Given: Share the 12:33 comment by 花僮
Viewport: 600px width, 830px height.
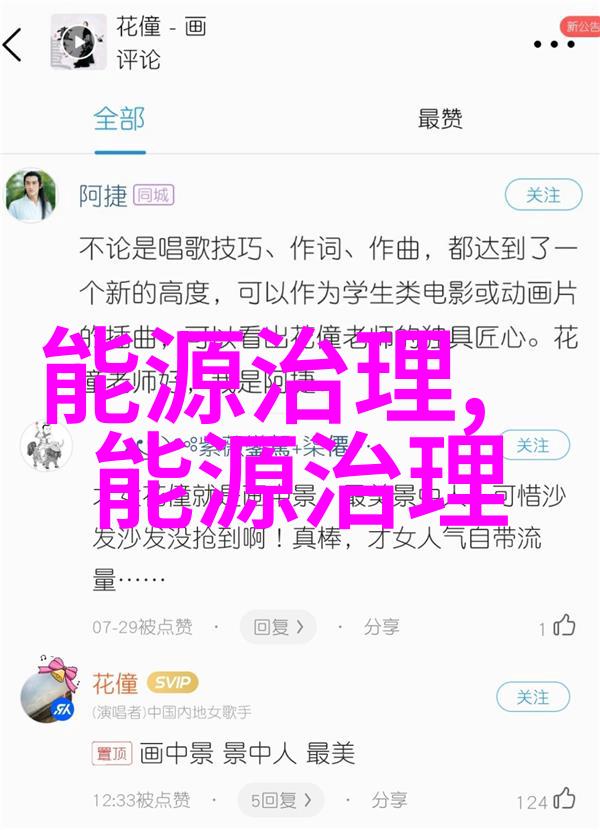Looking at the screenshot, I should tap(381, 800).
